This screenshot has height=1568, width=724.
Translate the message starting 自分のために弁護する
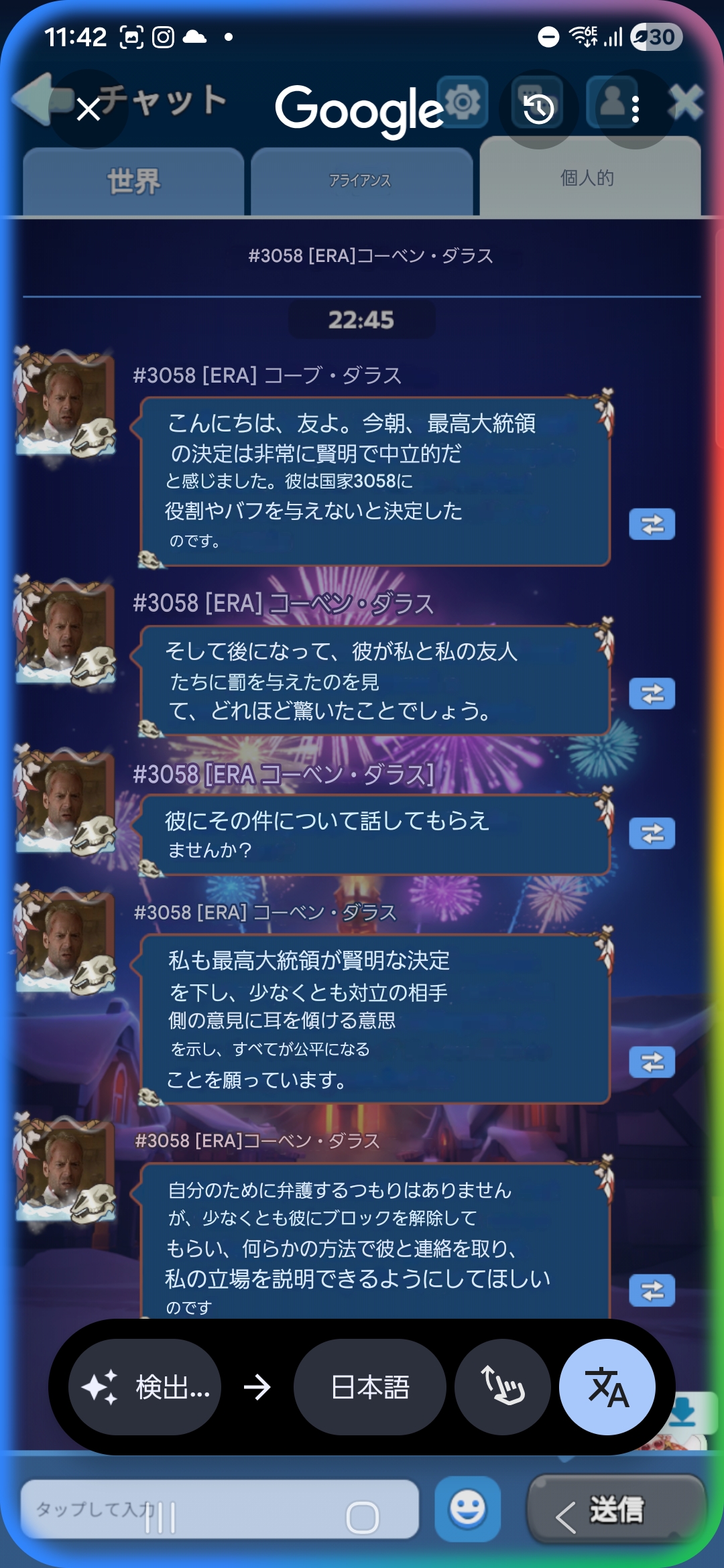(x=652, y=1291)
